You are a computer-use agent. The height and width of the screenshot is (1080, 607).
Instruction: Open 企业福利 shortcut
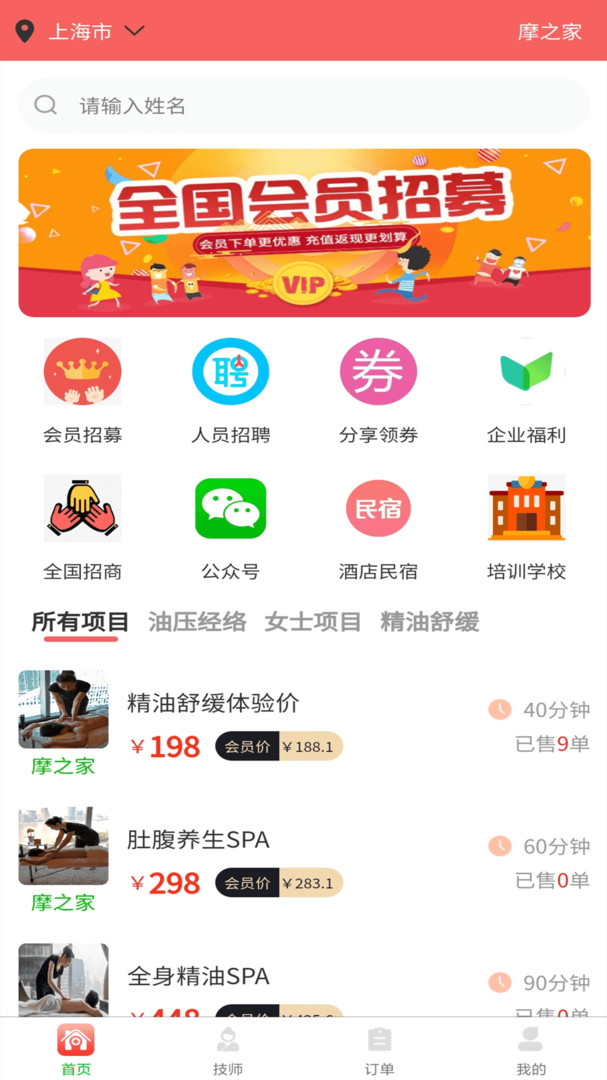[x=526, y=391]
